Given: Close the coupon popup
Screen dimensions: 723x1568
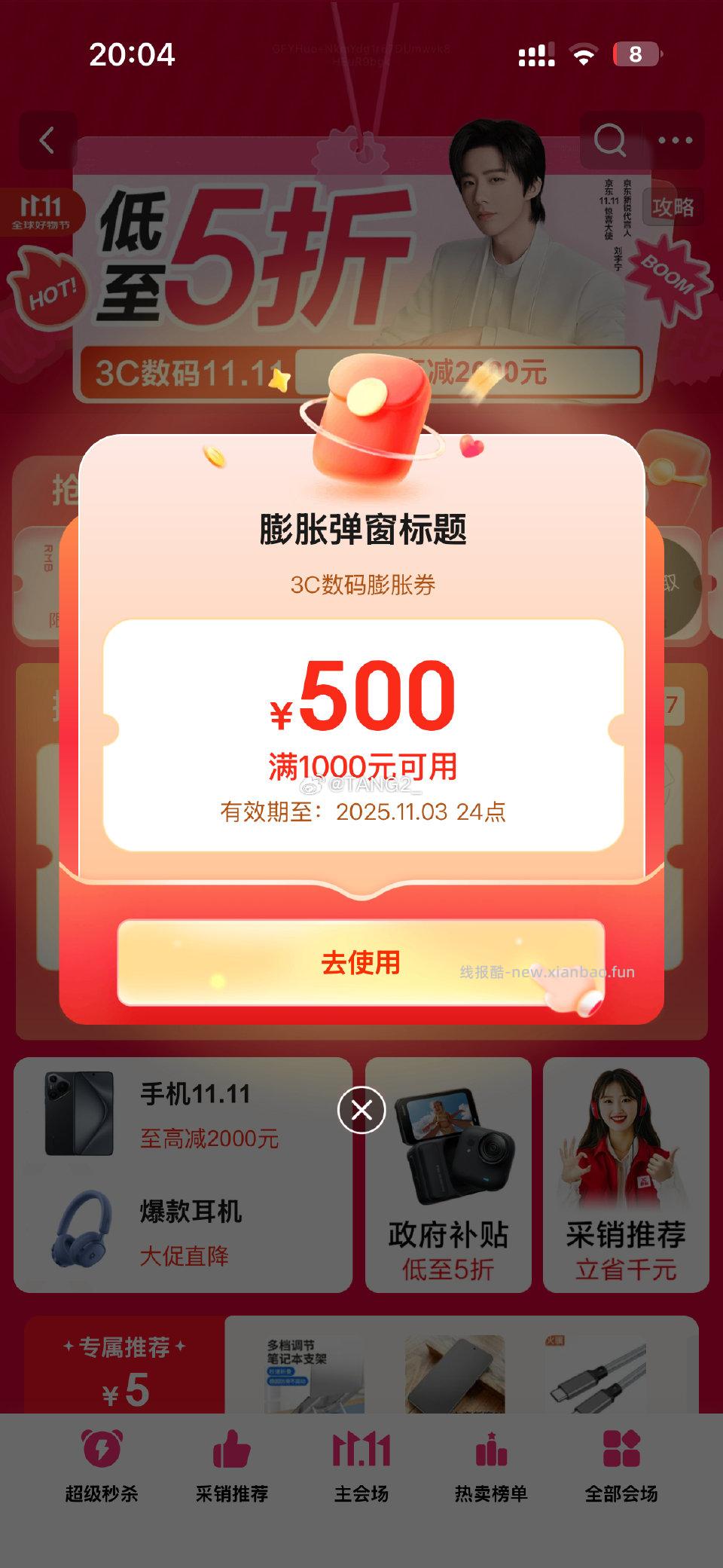Looking at the screenshot, I should pyautogui.click(x=361, y=1110).
